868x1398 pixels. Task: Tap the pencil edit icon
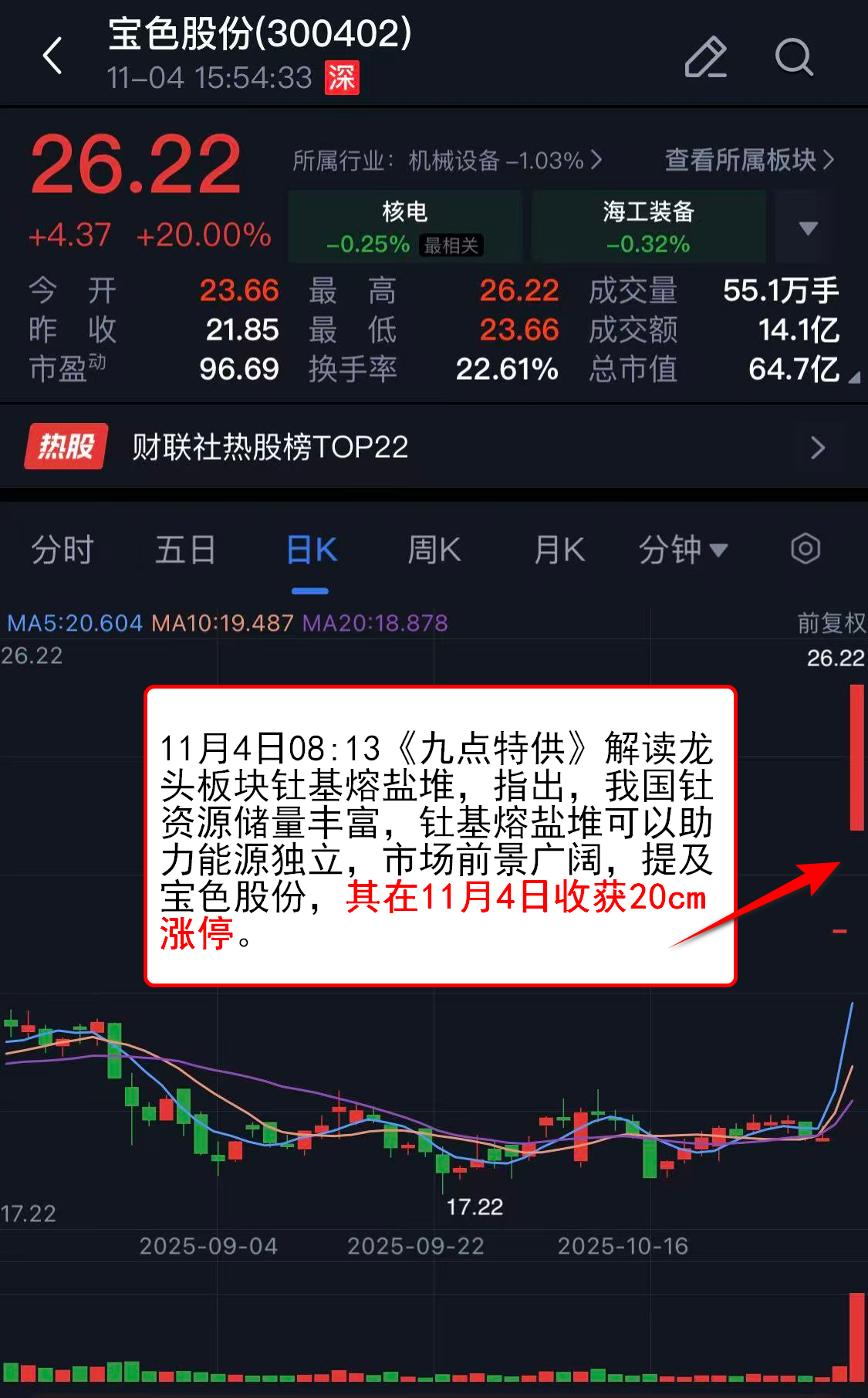(705, 57)
